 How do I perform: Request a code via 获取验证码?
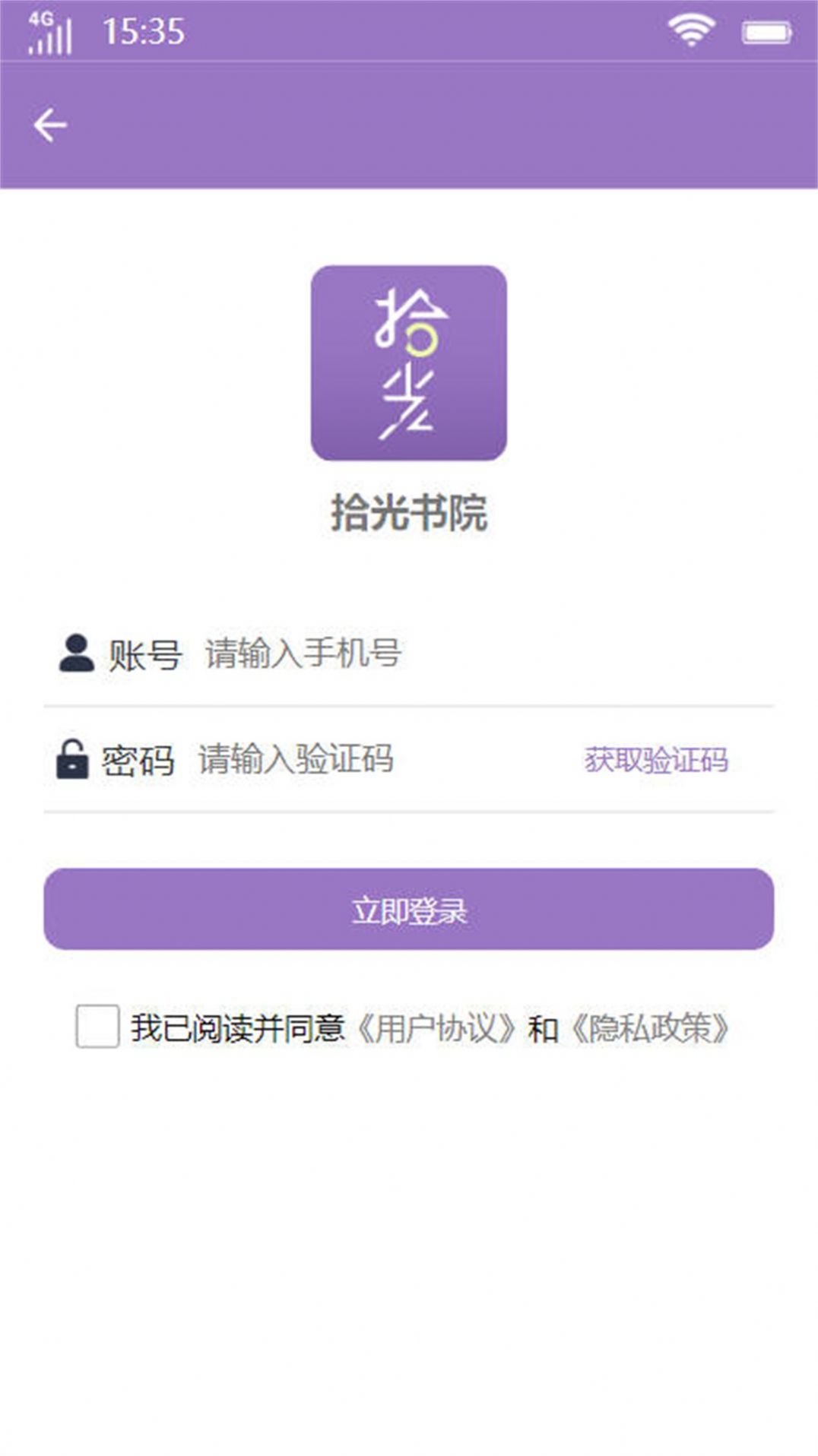[656, 760]
